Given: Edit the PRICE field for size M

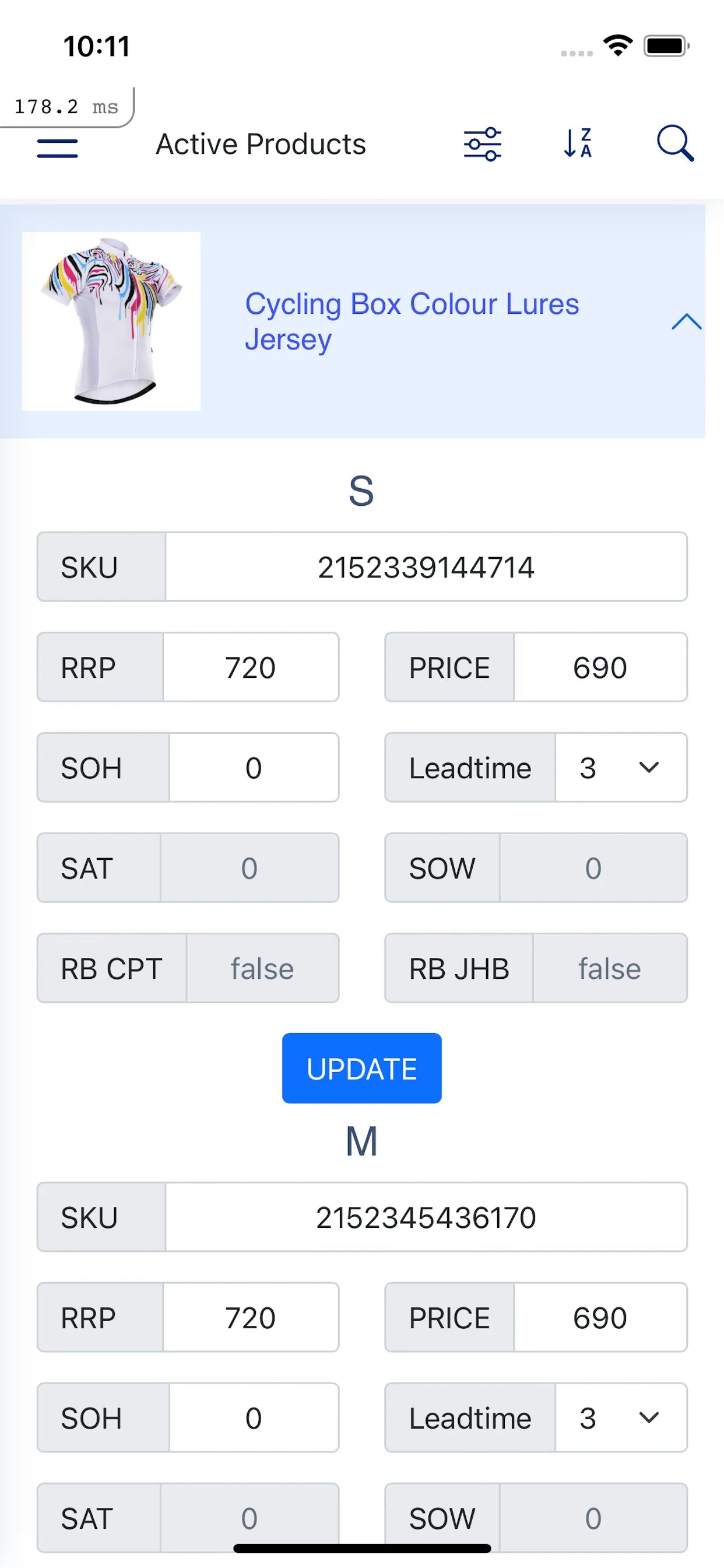Looking at the screenshot, I should point(599,1318).
